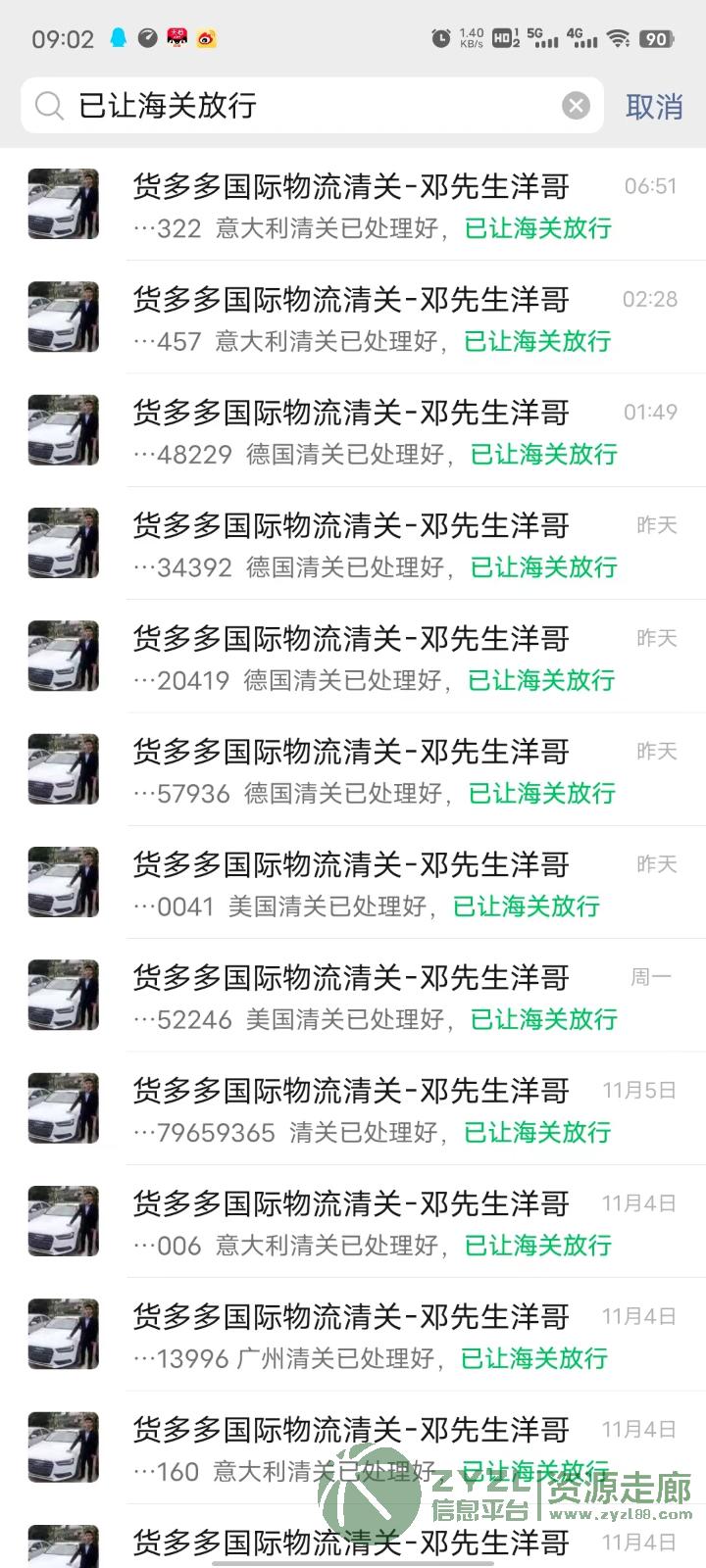Open the 11月4日 result ending in 006
706x1568 pixels.
coord(353,1222)
